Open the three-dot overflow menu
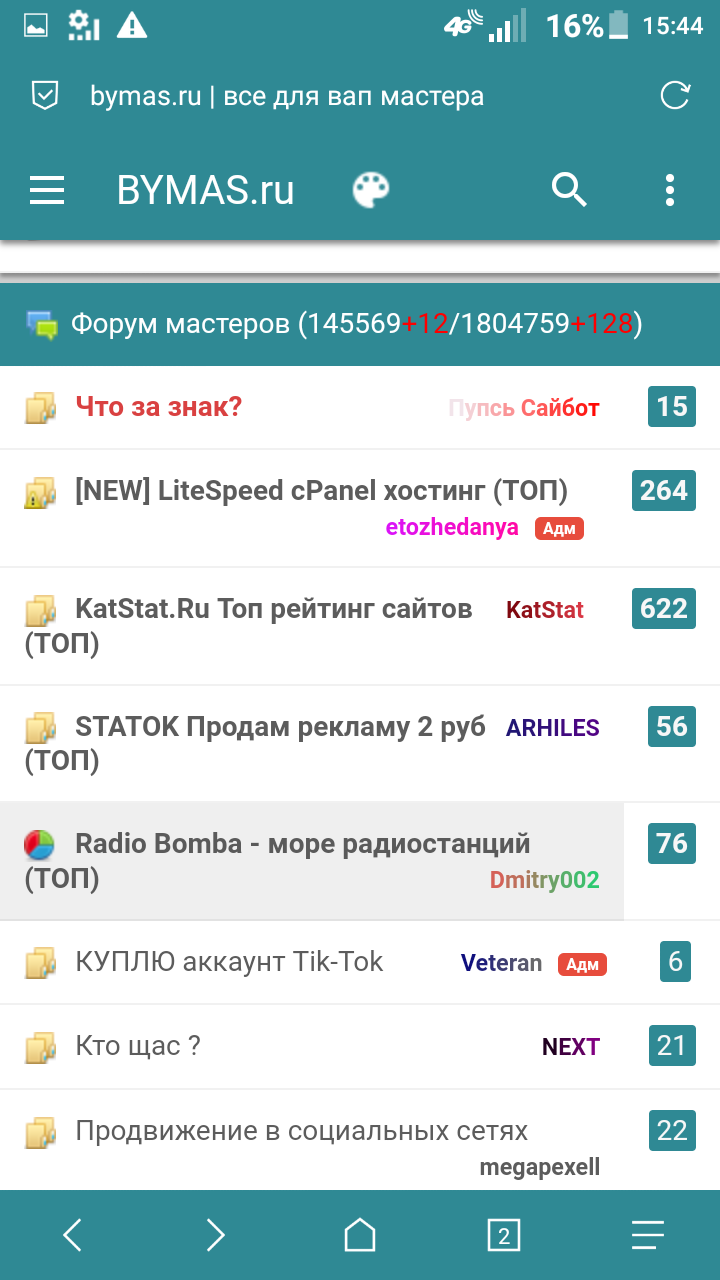 pos(669,190)
